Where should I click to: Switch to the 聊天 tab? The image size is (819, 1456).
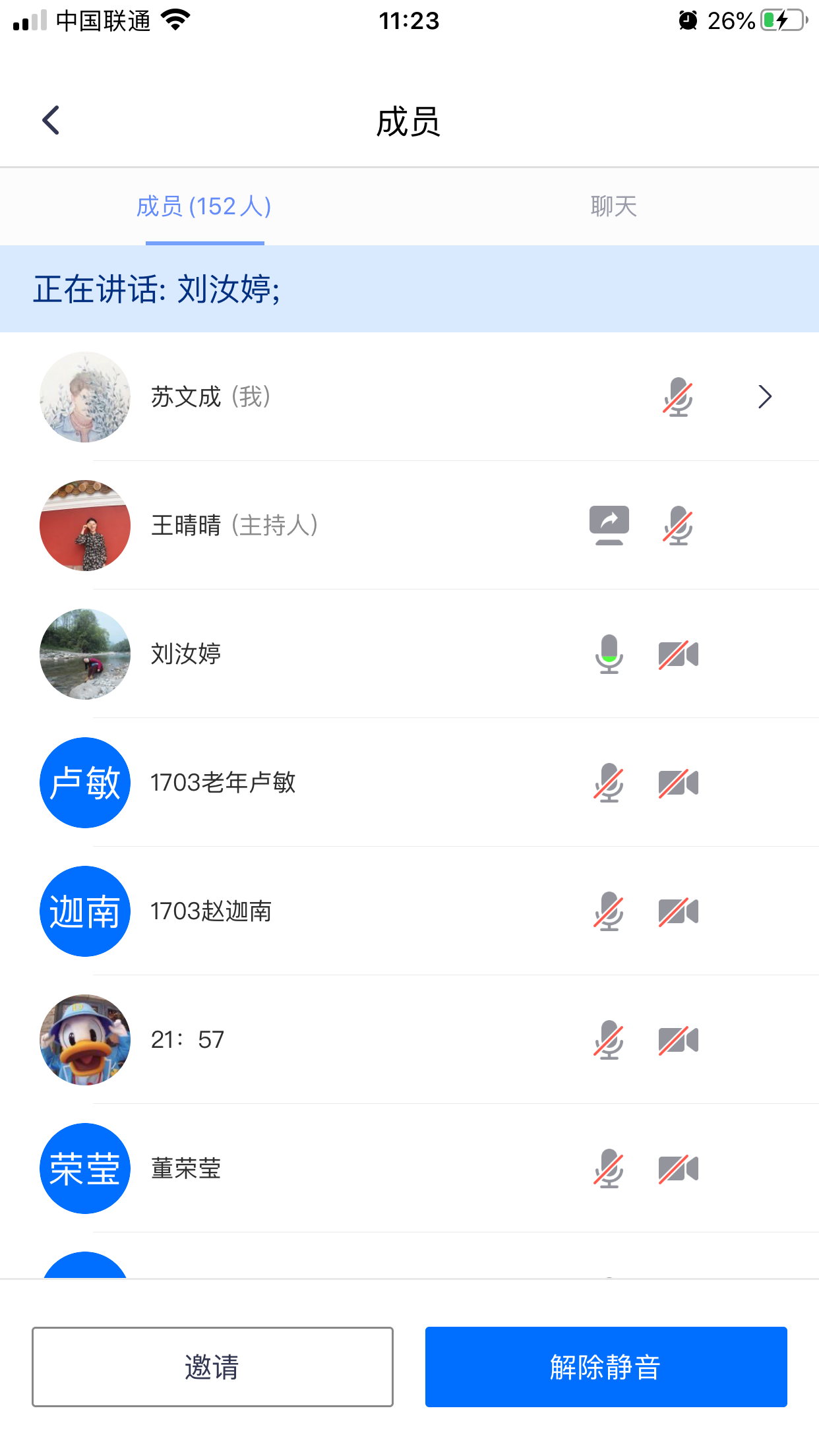(613, 206)
